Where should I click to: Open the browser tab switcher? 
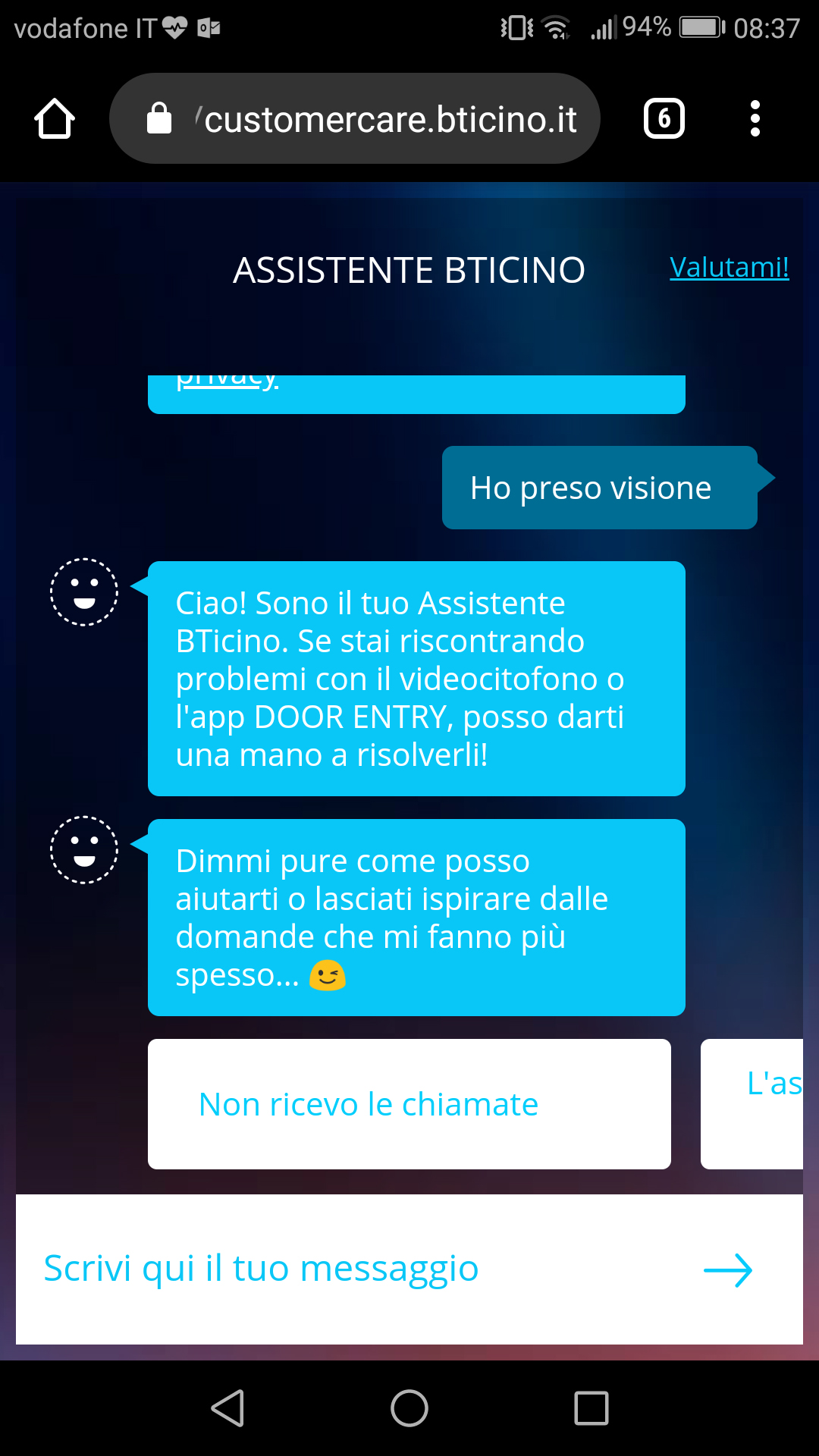coord(664,119)
